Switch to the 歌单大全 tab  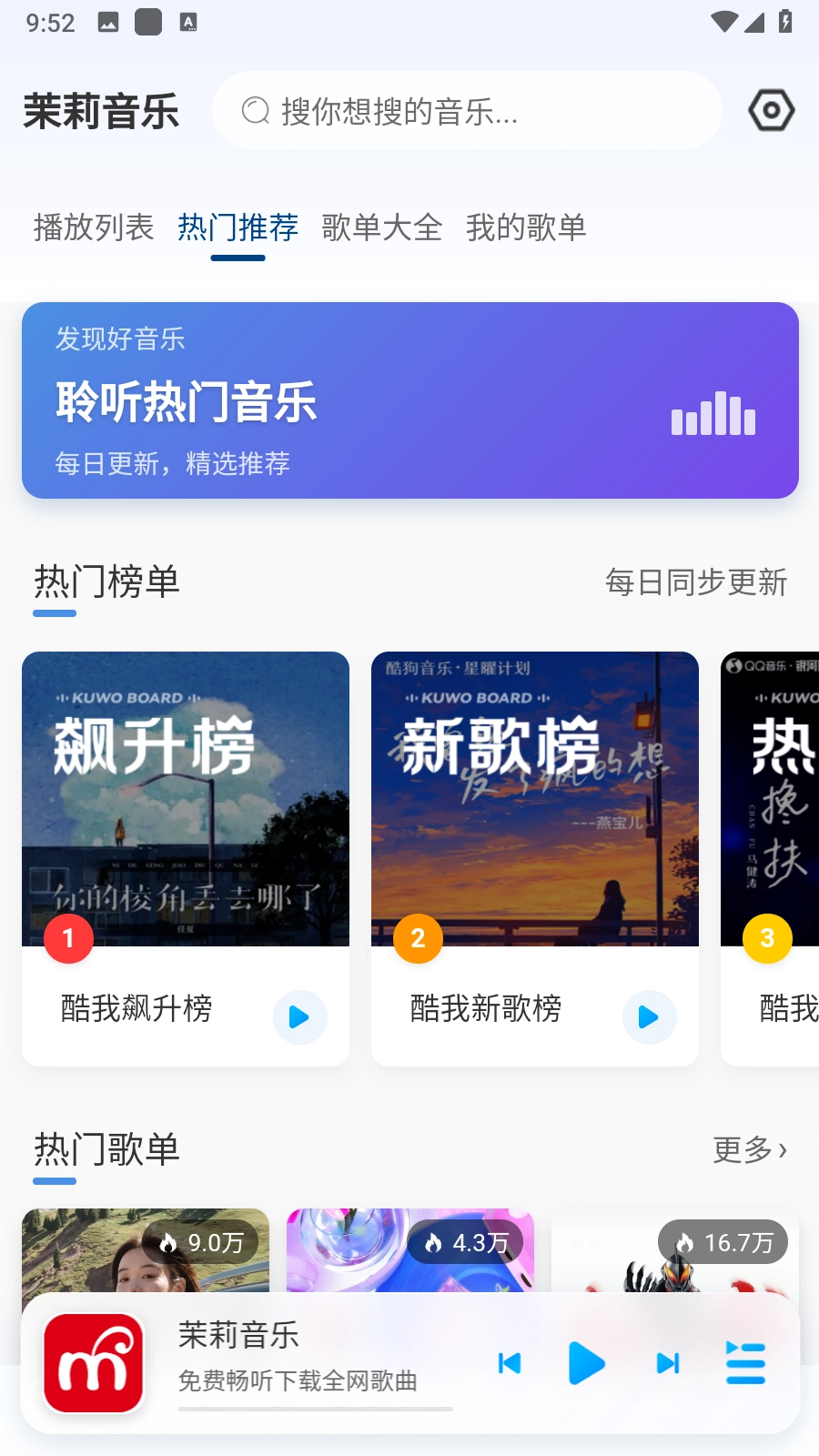(381, 228)
